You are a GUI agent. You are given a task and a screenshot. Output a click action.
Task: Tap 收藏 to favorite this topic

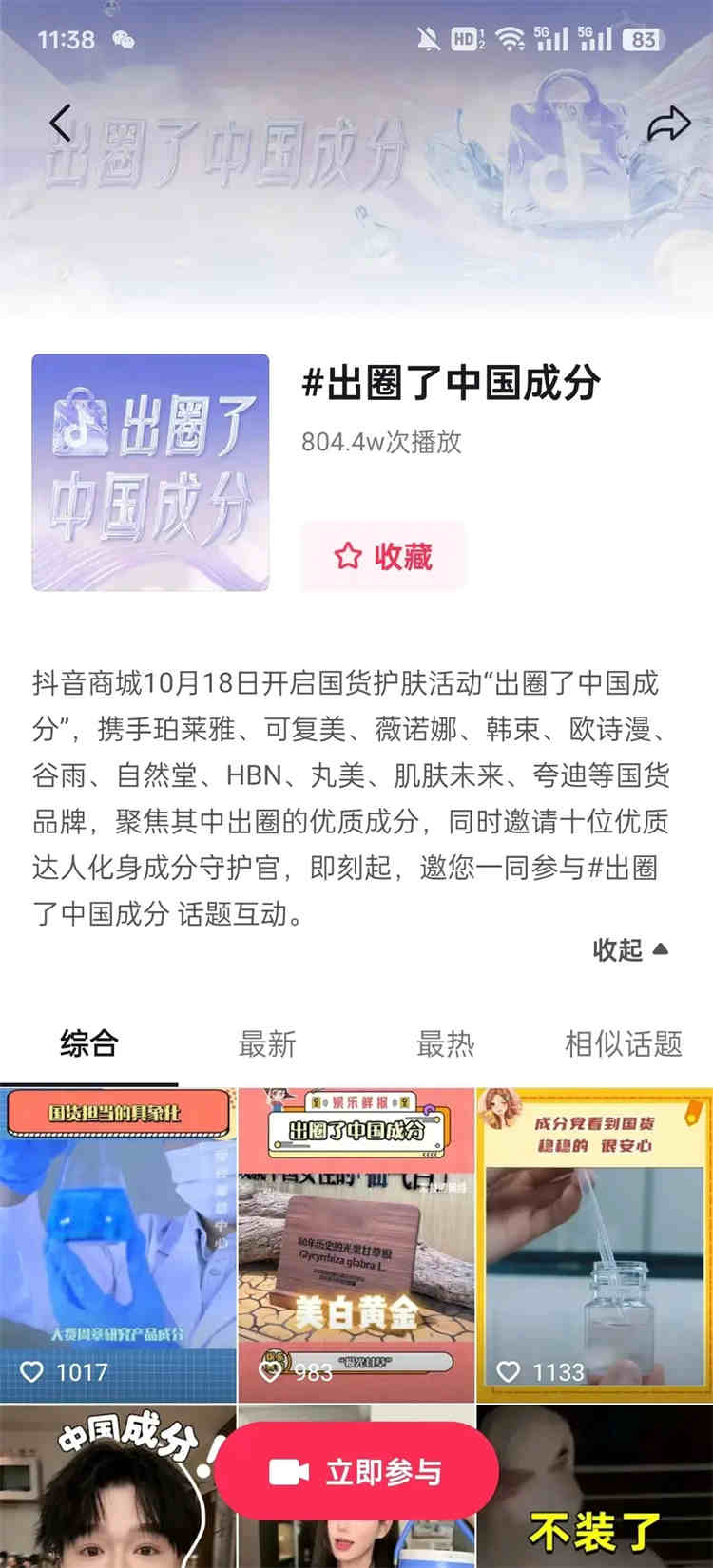click(383, 556)
